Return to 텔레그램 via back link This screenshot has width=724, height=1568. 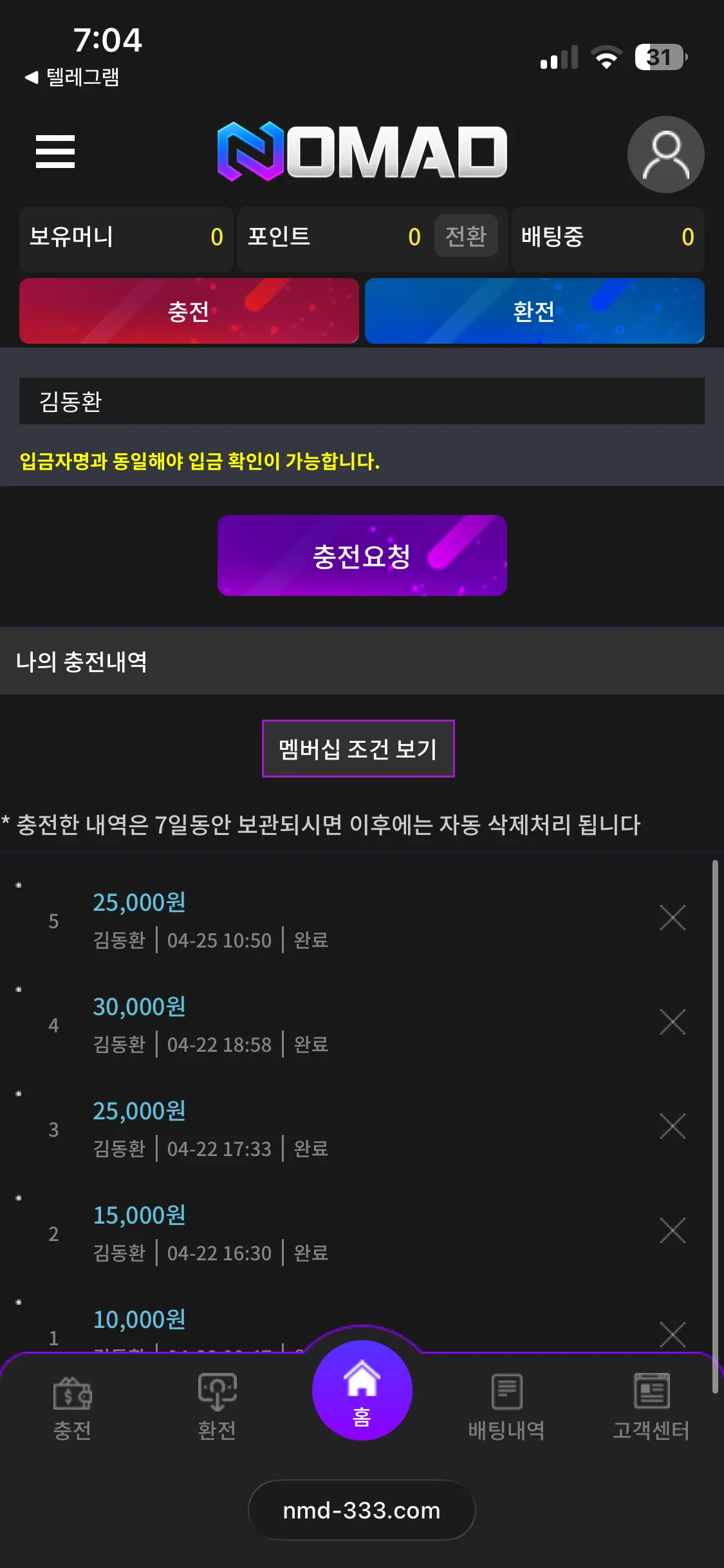pyautogui.click(x=72, y=77)
